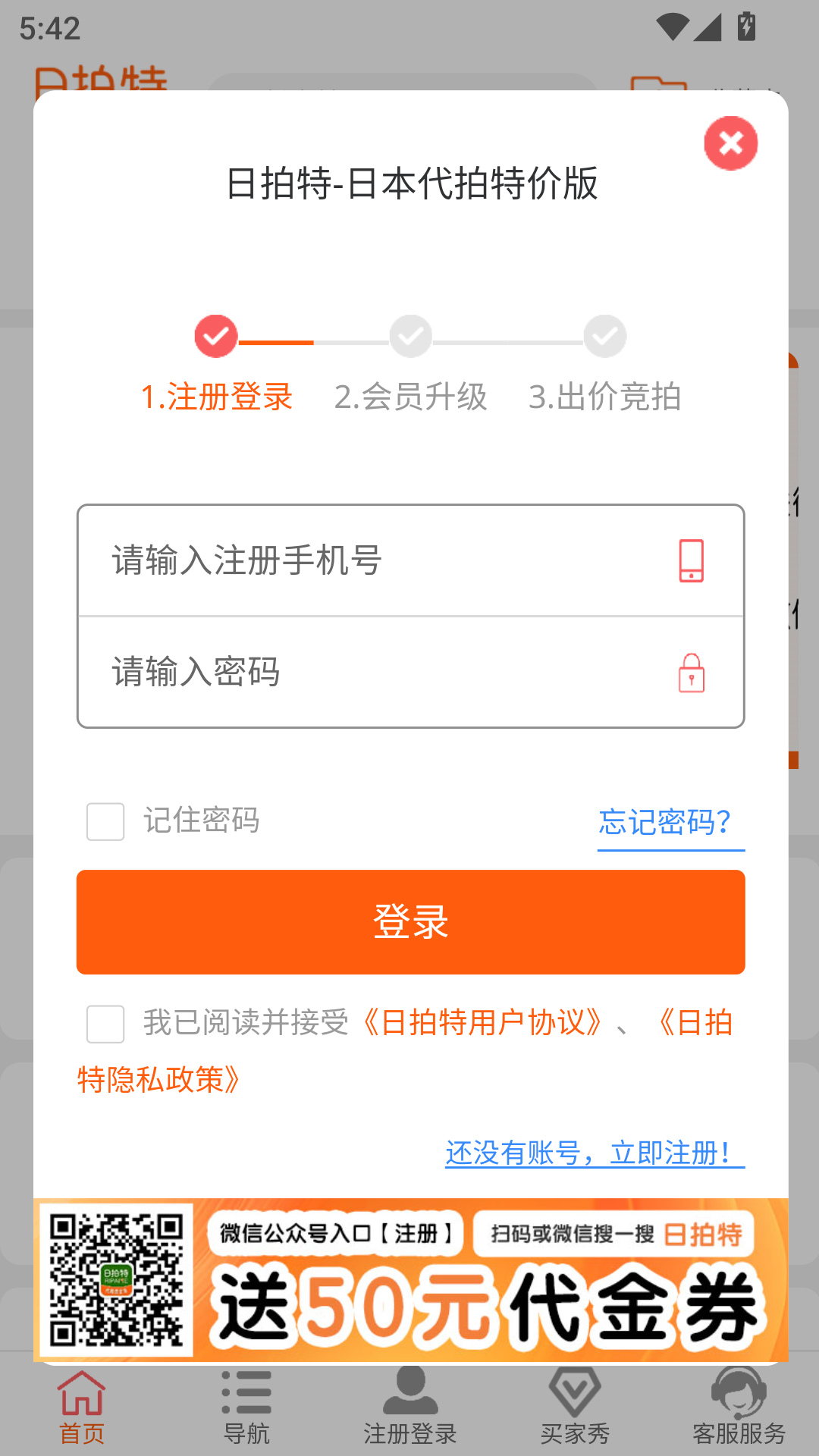Image resolution: width=819 pixels, height=1456 pixels.
Task: Click the red step-1 checkmark circle
Action: coord(216,336)
